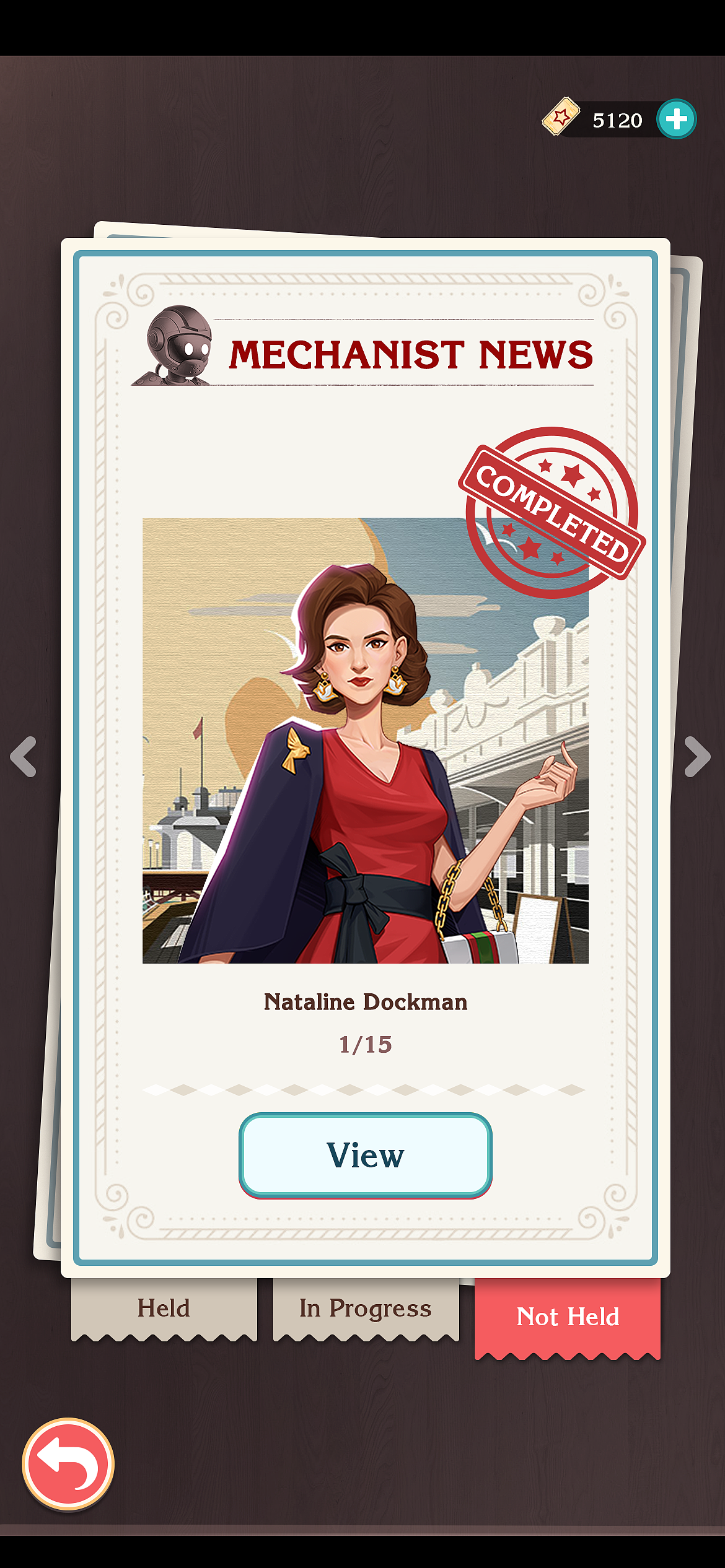Switch to the In Progress tab
This screenshot has width=725, height=1568.
366,1309
